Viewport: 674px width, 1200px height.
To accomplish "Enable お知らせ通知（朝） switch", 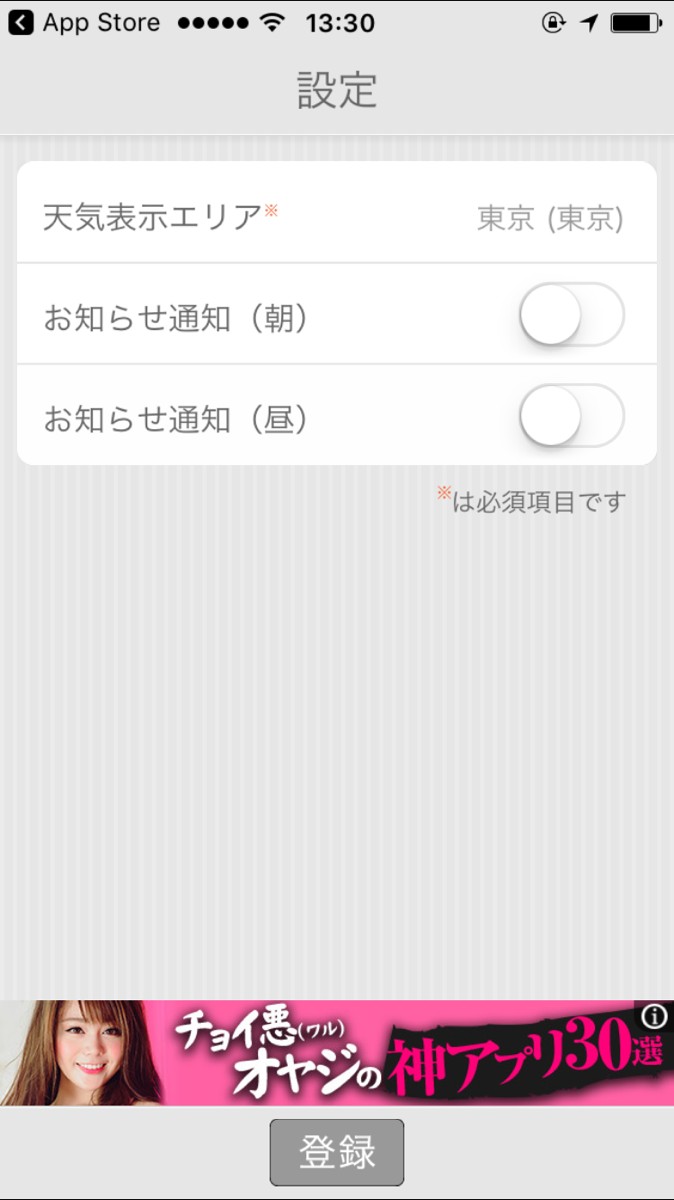I will pyautogui.click(x=571, y=316).
